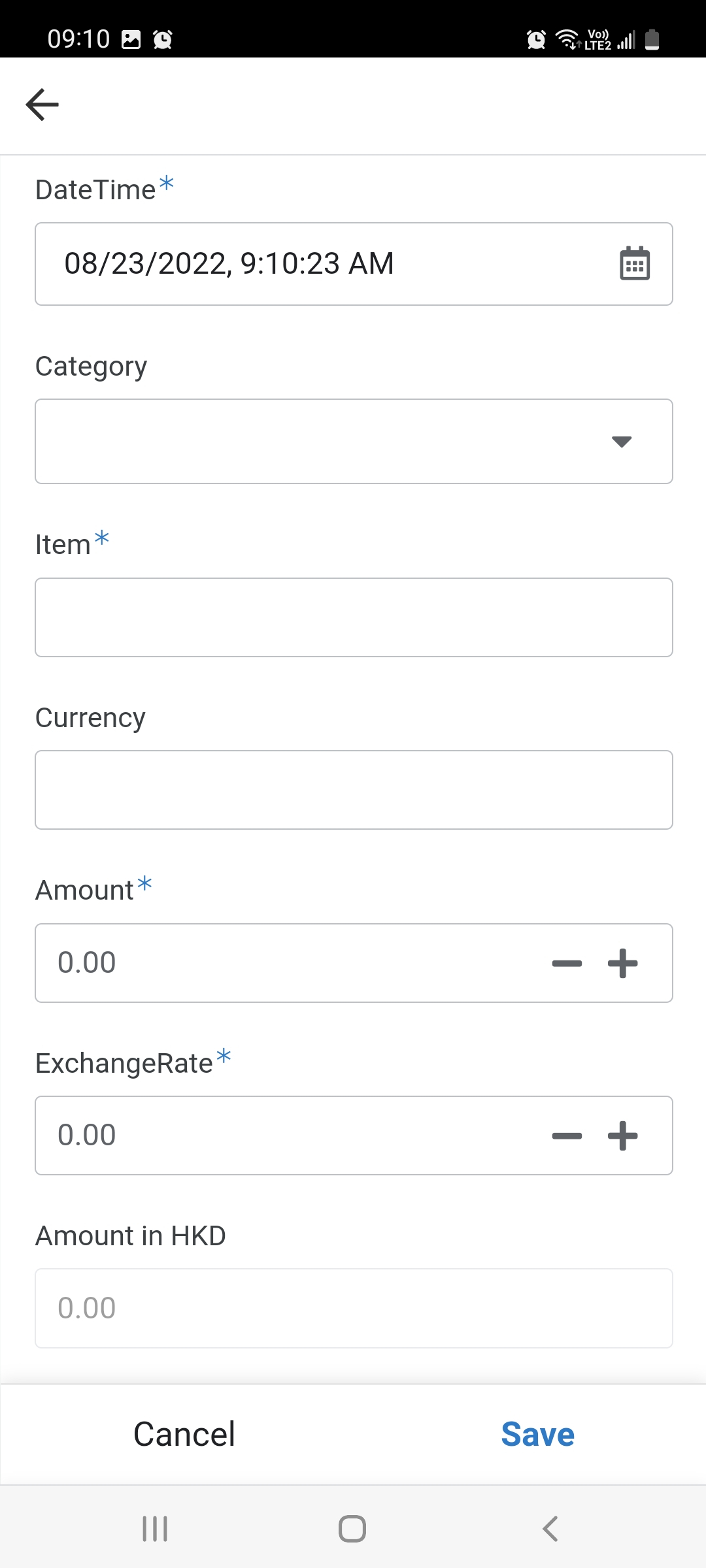Screen dimensions: 706x1568
Task: Open recent apps from navigation bar
Action: click(154, 1527)
